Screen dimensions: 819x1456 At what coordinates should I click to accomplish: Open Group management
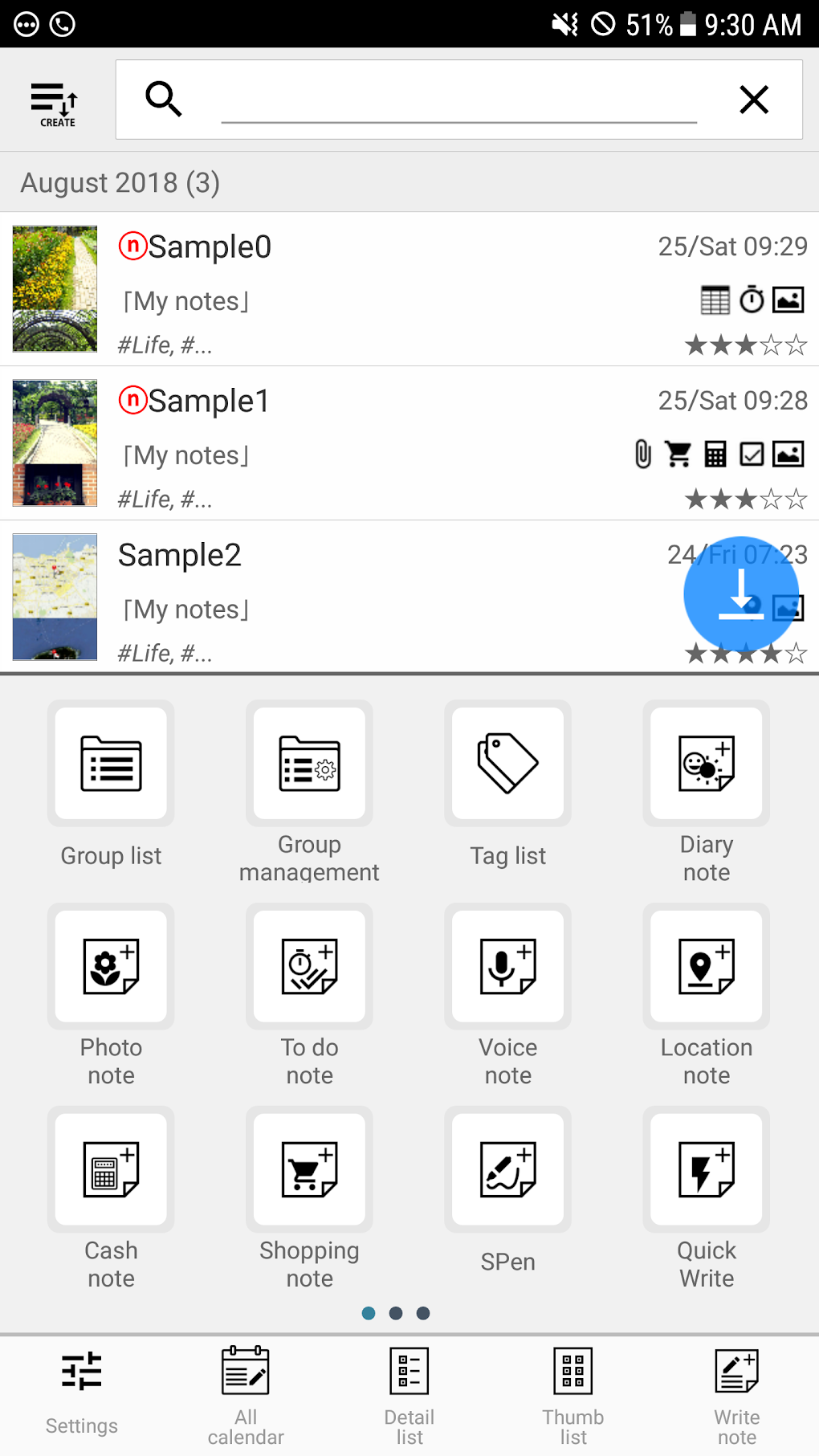[309, 764]
